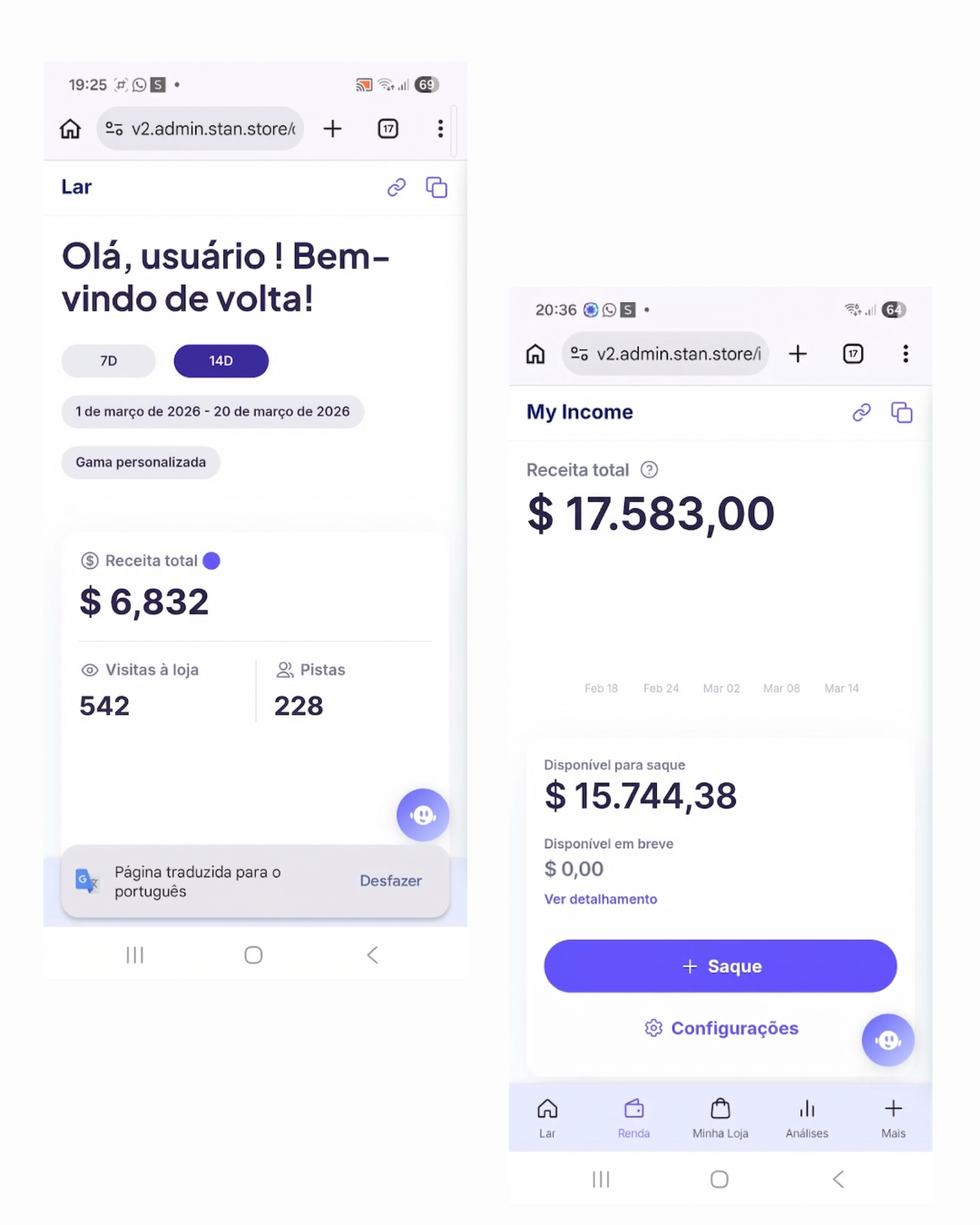This screenshot has height=1225, width=980.
Task: Open the date range selector for março 2026
Action: tap(212, 411)
